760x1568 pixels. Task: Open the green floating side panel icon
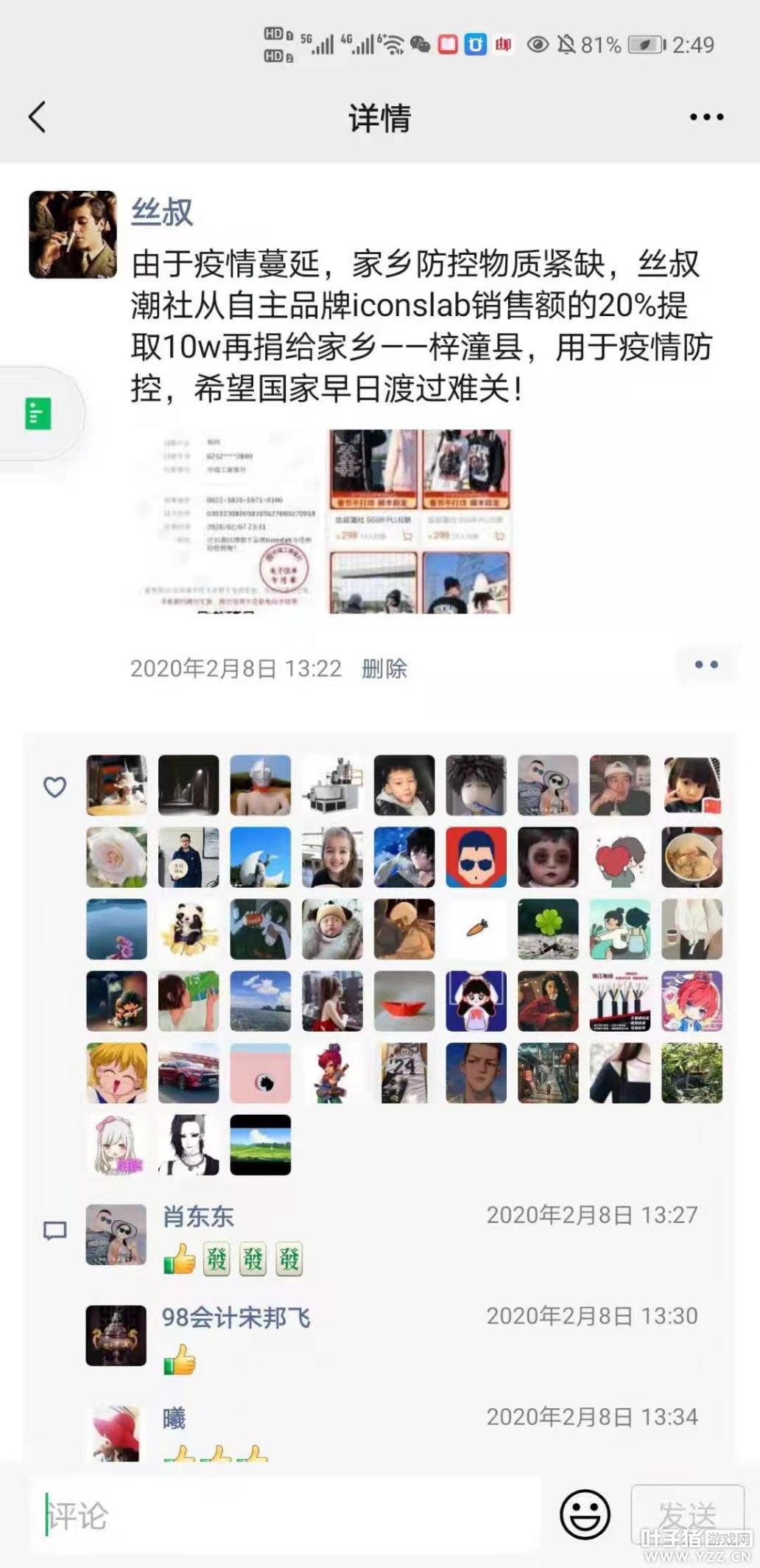tap(38, 413)
